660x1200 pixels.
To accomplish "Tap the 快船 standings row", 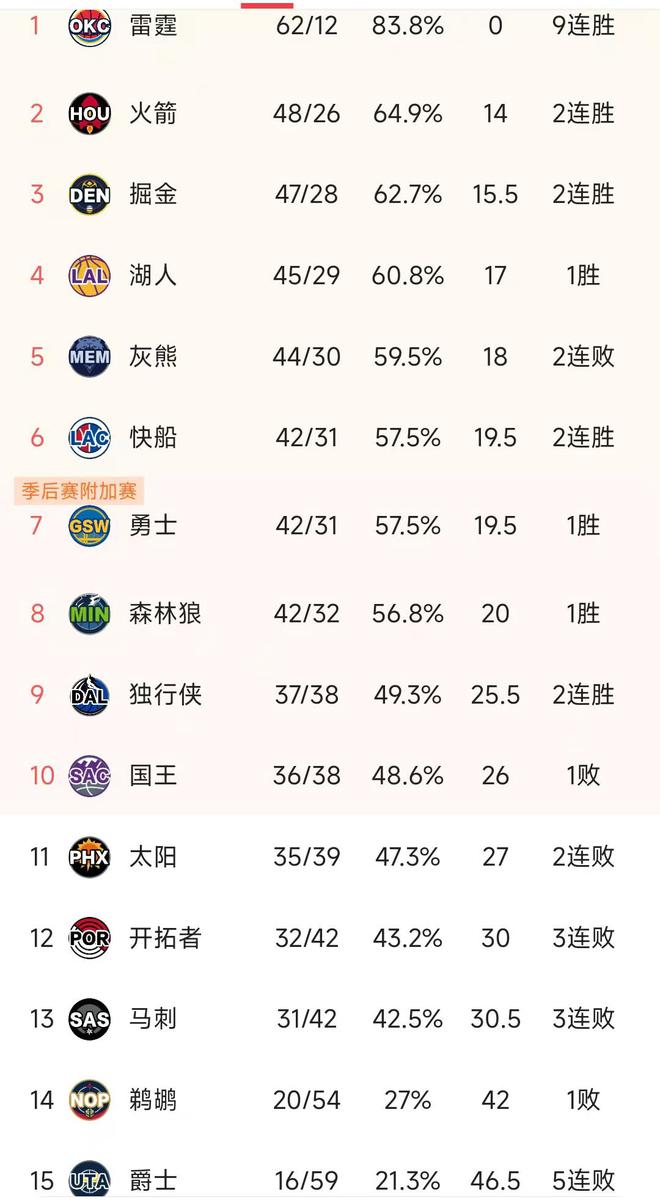I will [153, 437].
